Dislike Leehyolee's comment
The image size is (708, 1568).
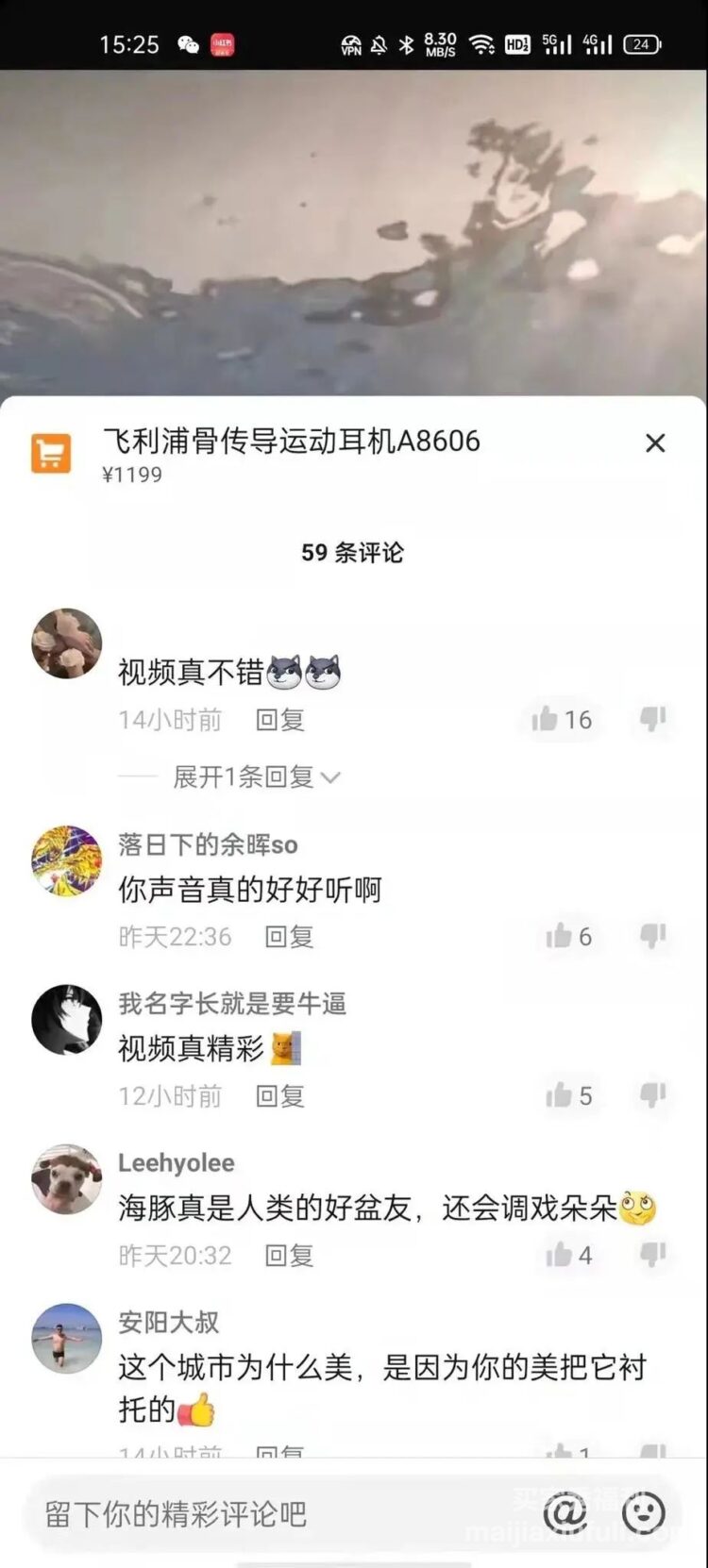[652, 1255]
